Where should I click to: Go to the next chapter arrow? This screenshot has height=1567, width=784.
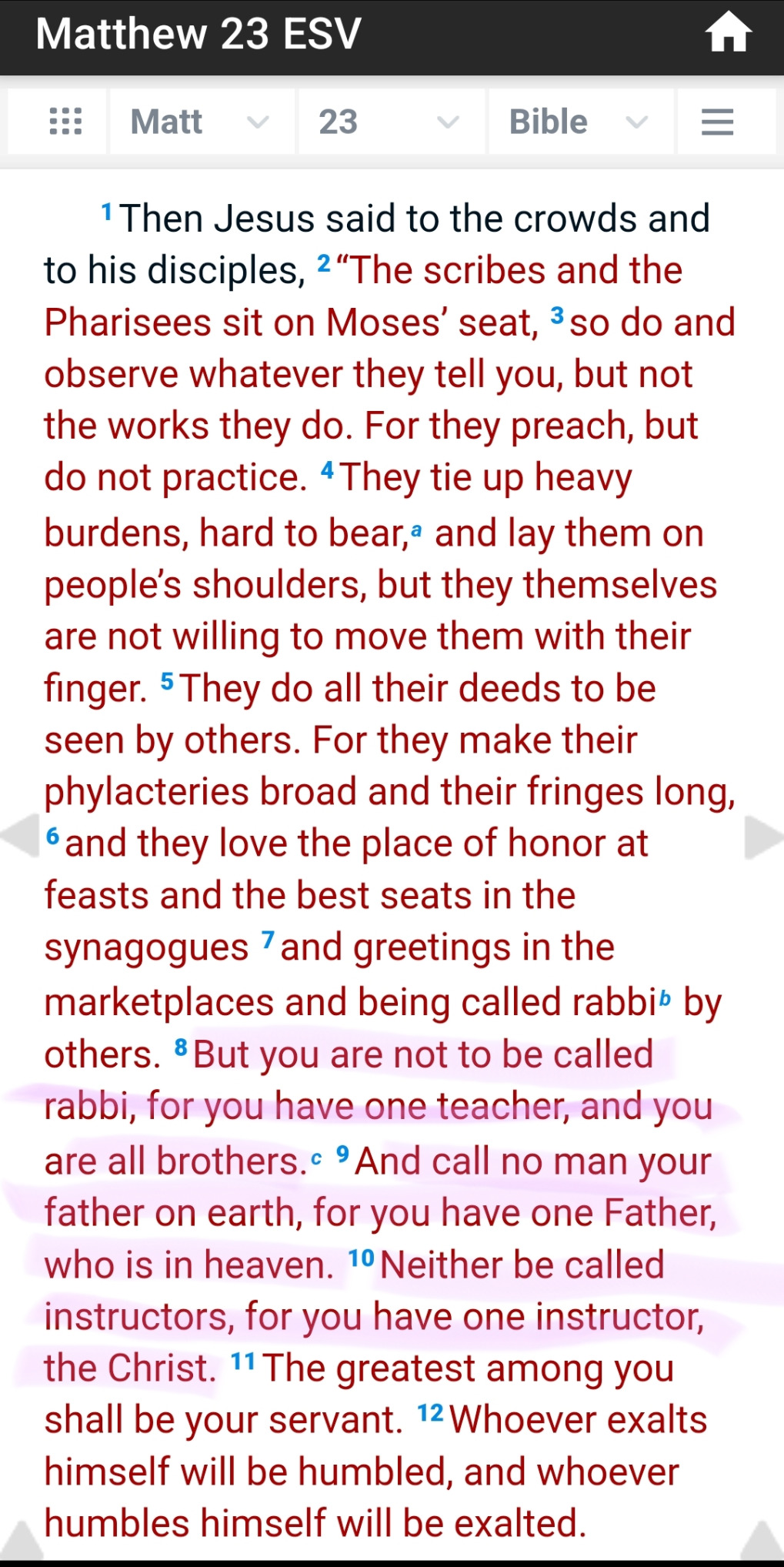click(x=765, y=837)
